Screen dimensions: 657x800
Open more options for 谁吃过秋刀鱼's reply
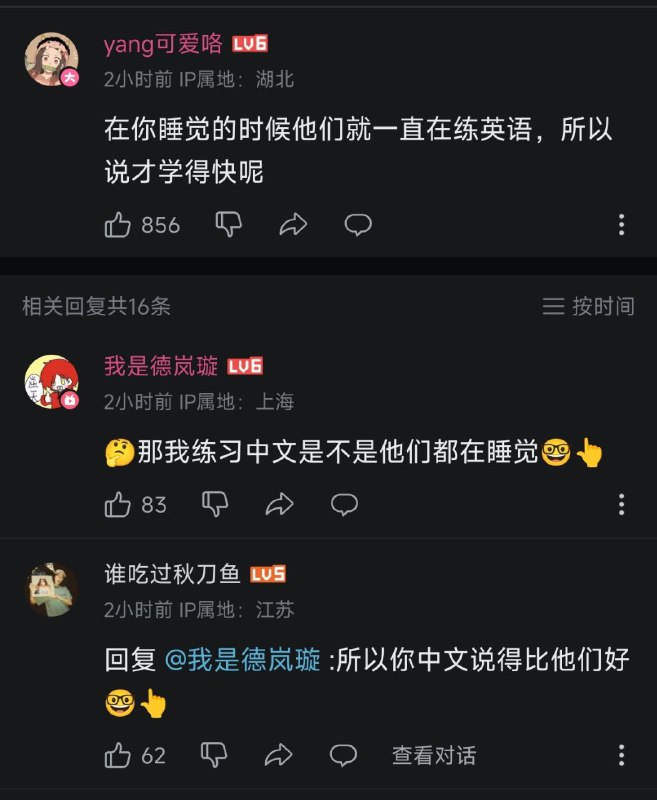[622, 755]
